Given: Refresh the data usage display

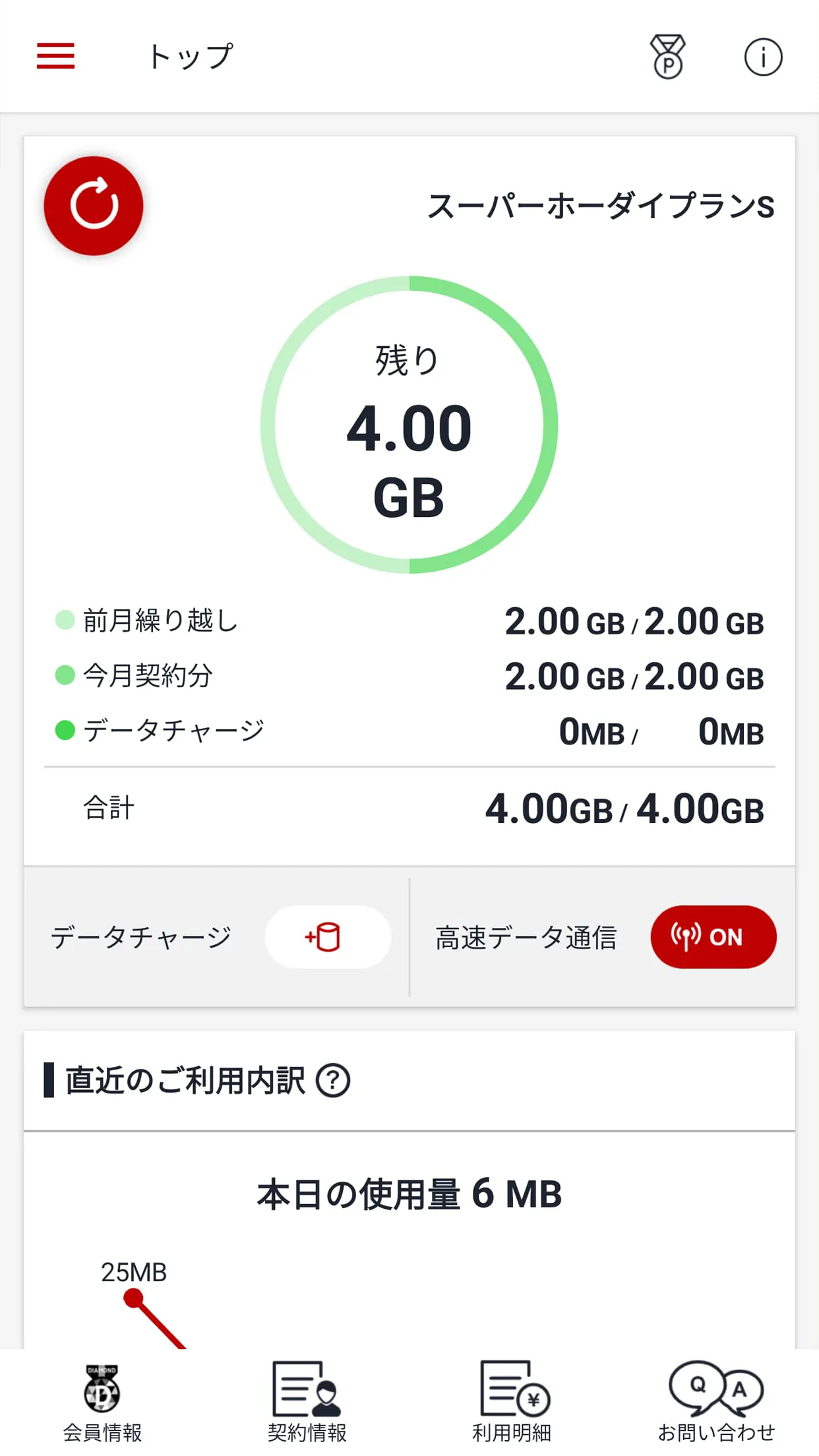Looking at the screenshot, I should coord(93,206).
